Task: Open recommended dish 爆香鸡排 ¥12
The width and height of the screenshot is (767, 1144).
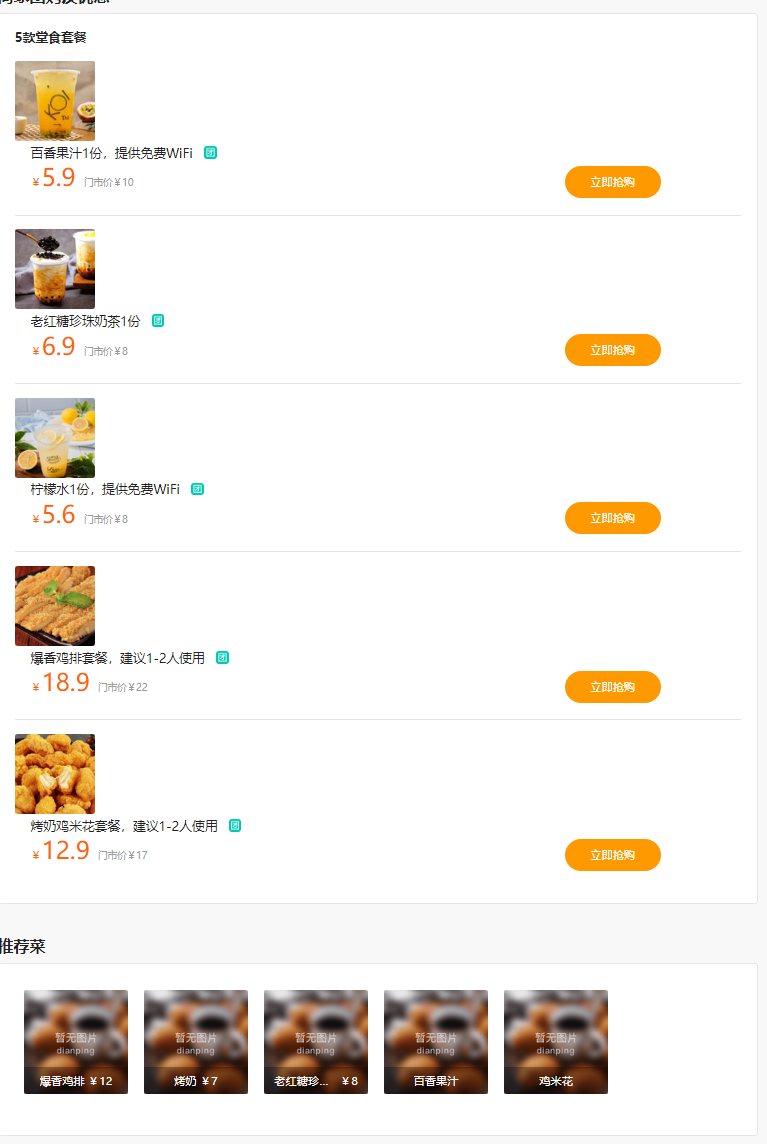Action: click(76, 1042)
